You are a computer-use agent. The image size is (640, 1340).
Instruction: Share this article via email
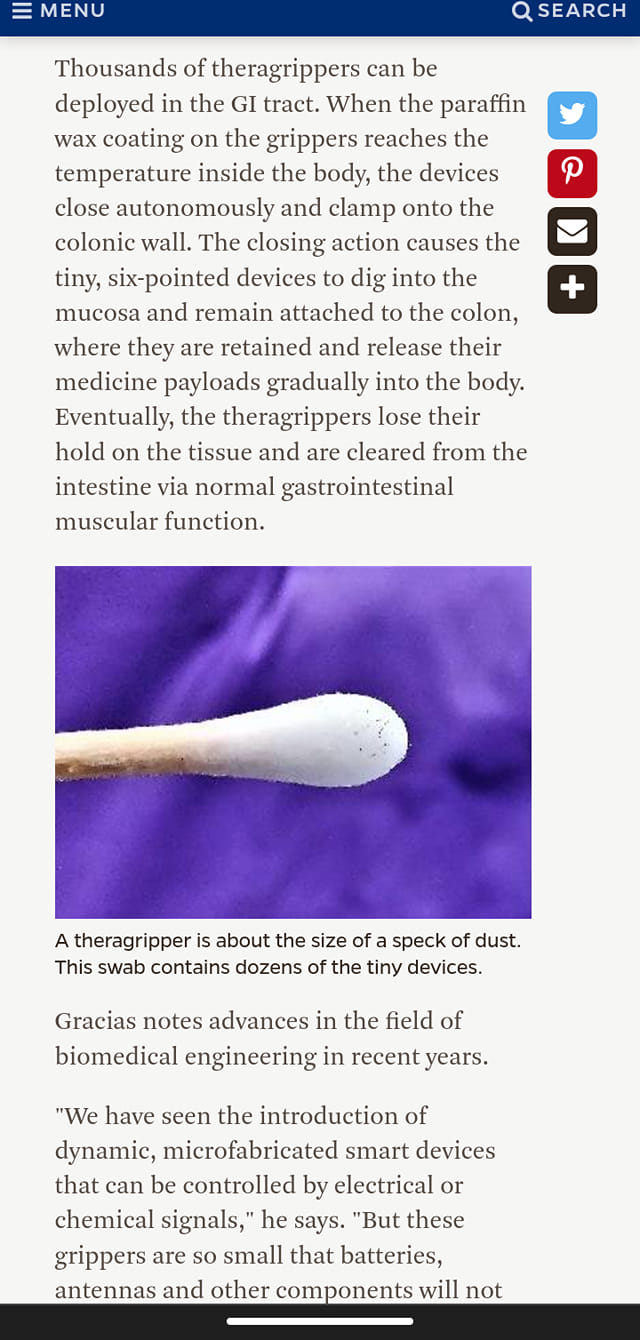(x=572, y=231)
